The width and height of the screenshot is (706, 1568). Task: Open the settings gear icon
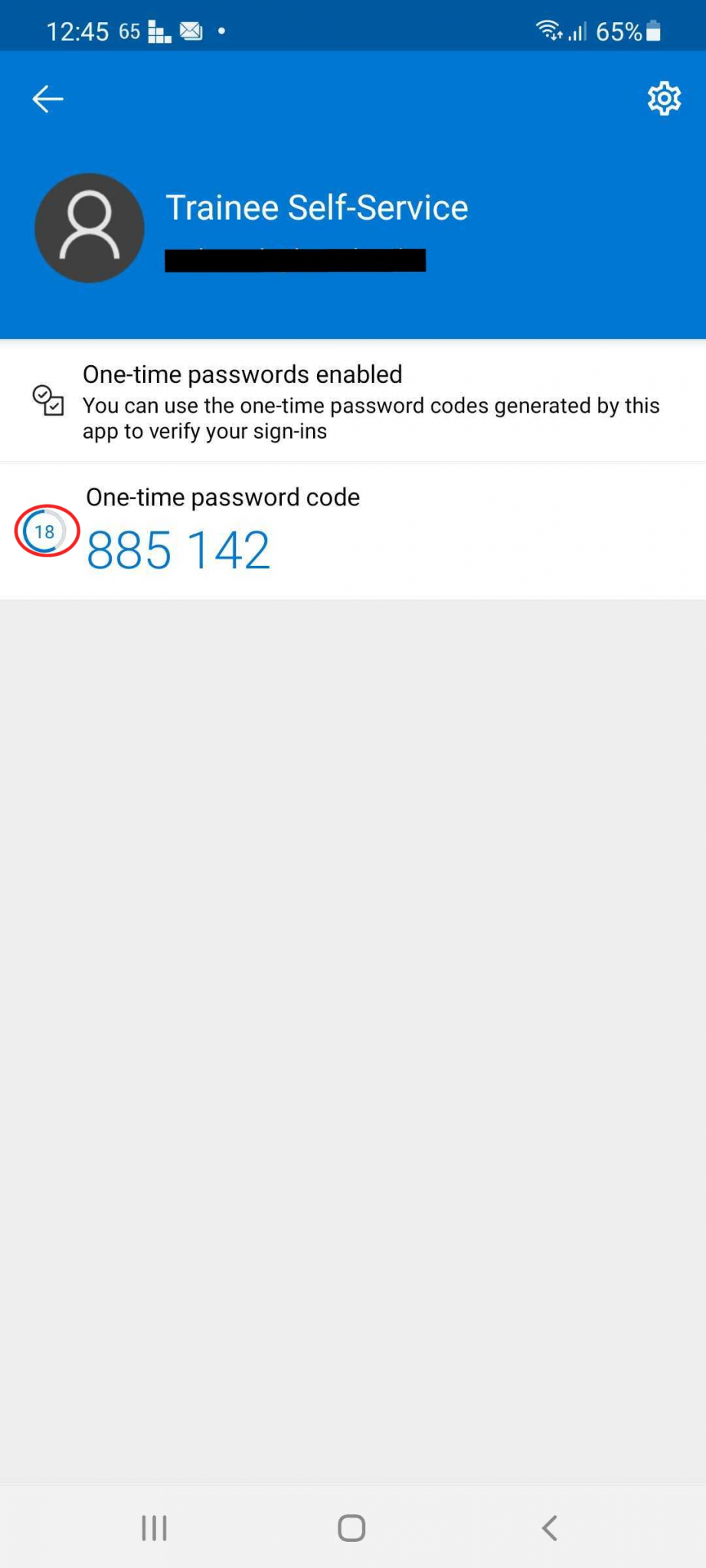pos(663,98)
